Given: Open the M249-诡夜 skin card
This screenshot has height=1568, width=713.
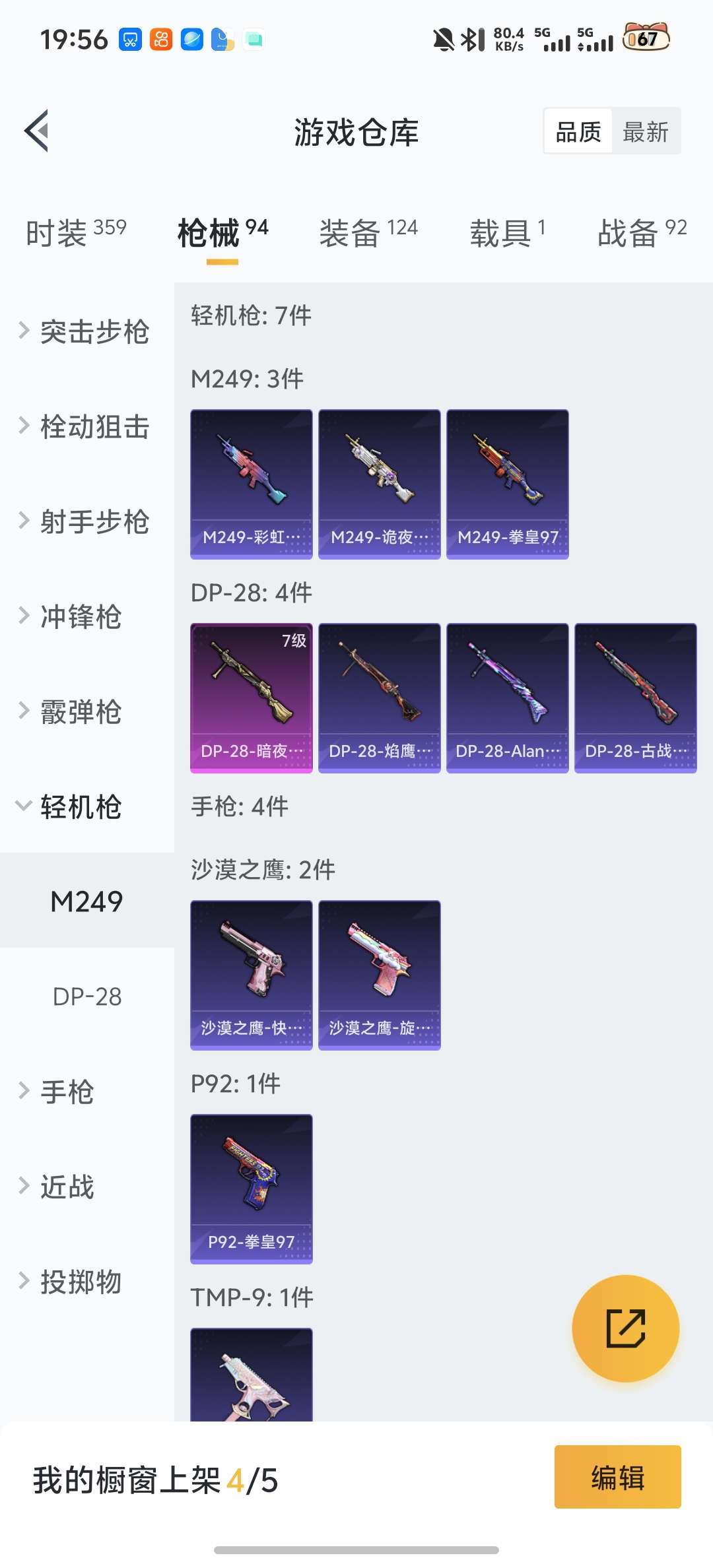Looking at the screenshot, I should point(378,484).
